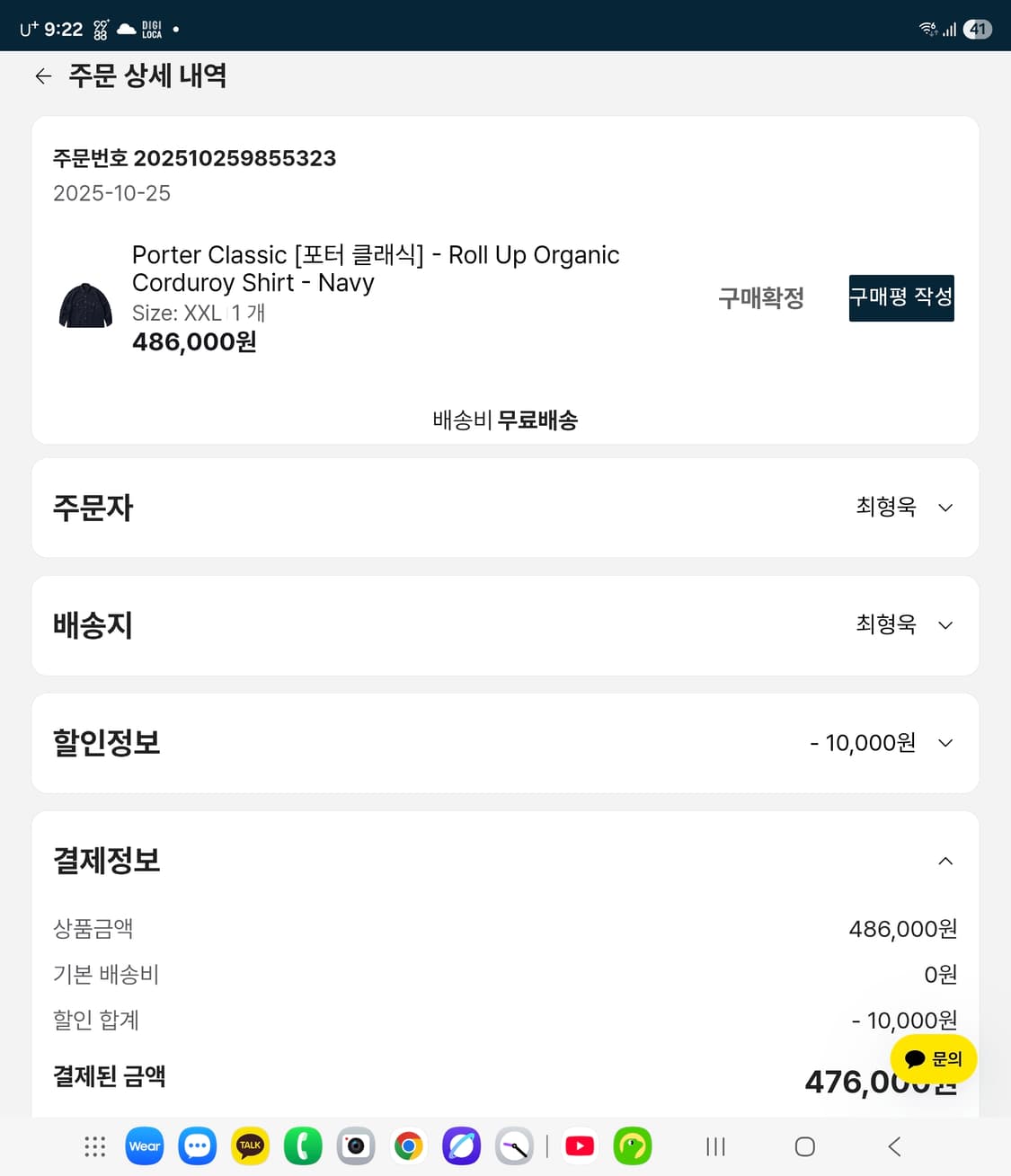Go back using the arrow at 주문 상세 내역
1011x1176 pixels.
42,75
